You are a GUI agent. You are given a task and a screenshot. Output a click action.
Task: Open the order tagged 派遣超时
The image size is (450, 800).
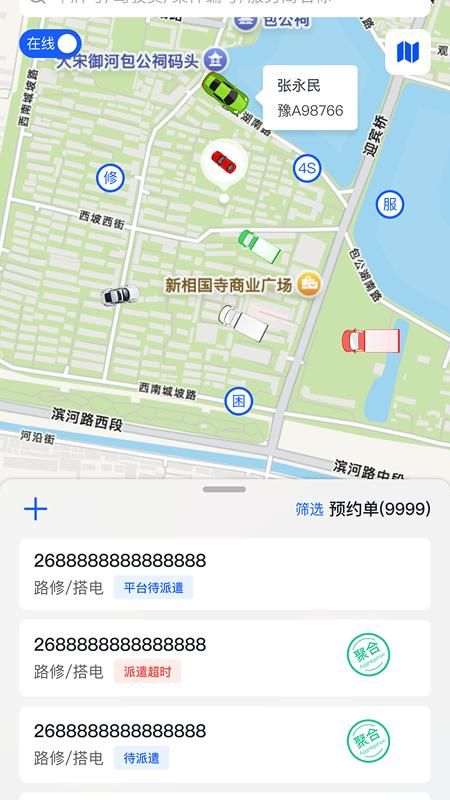pos(224,658)
